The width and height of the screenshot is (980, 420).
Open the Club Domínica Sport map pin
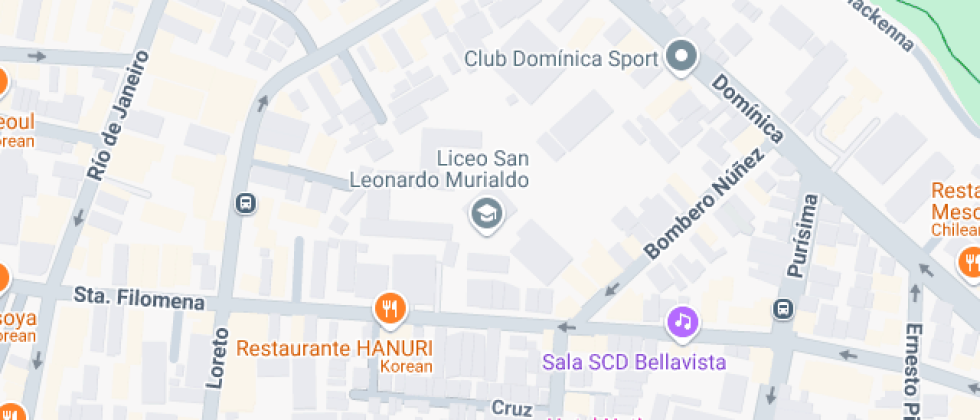pos(682,57)
